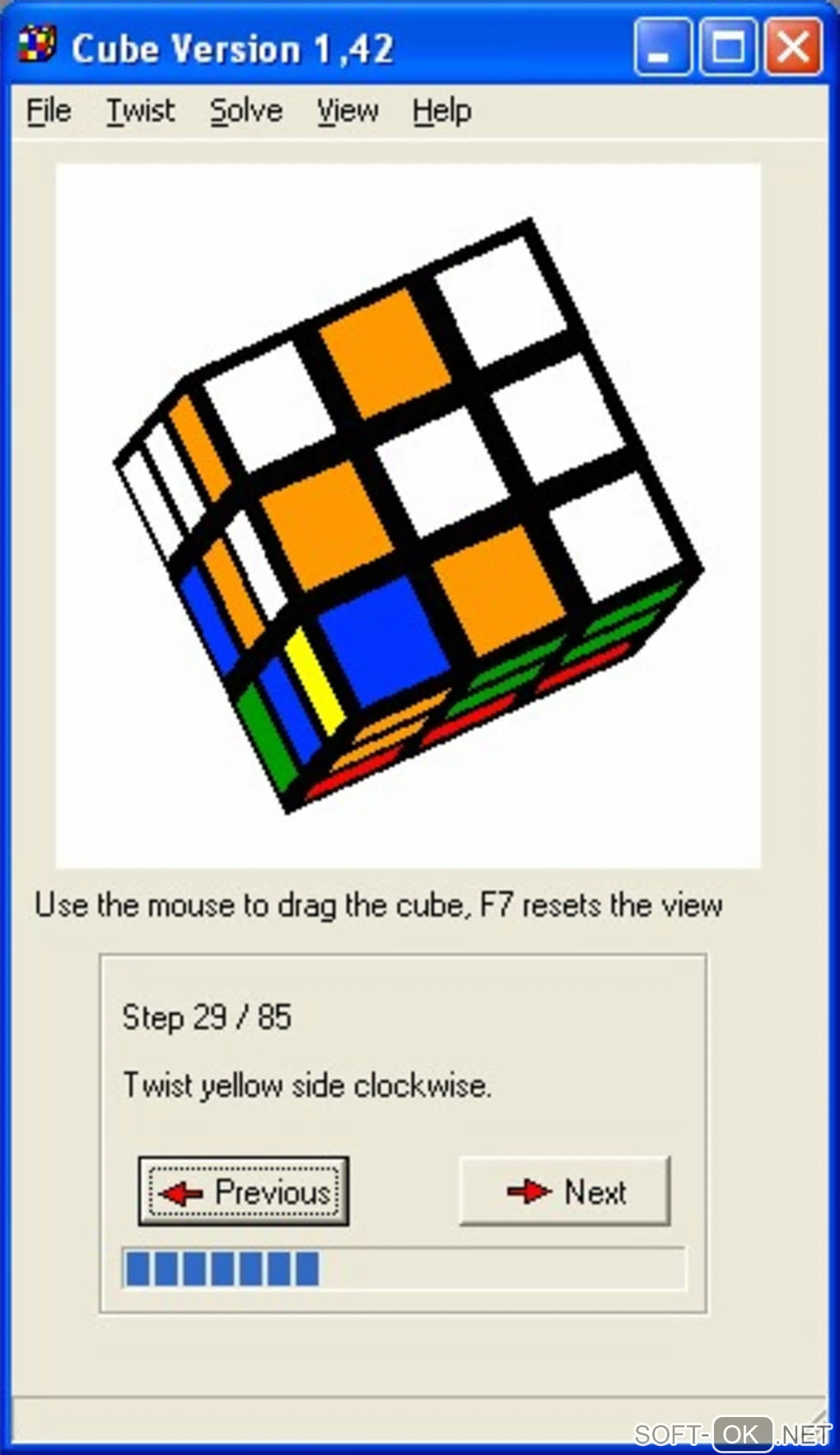This screenshot has height=1455, width=840.
Task: Open the Twist menu
Action: 141,111
